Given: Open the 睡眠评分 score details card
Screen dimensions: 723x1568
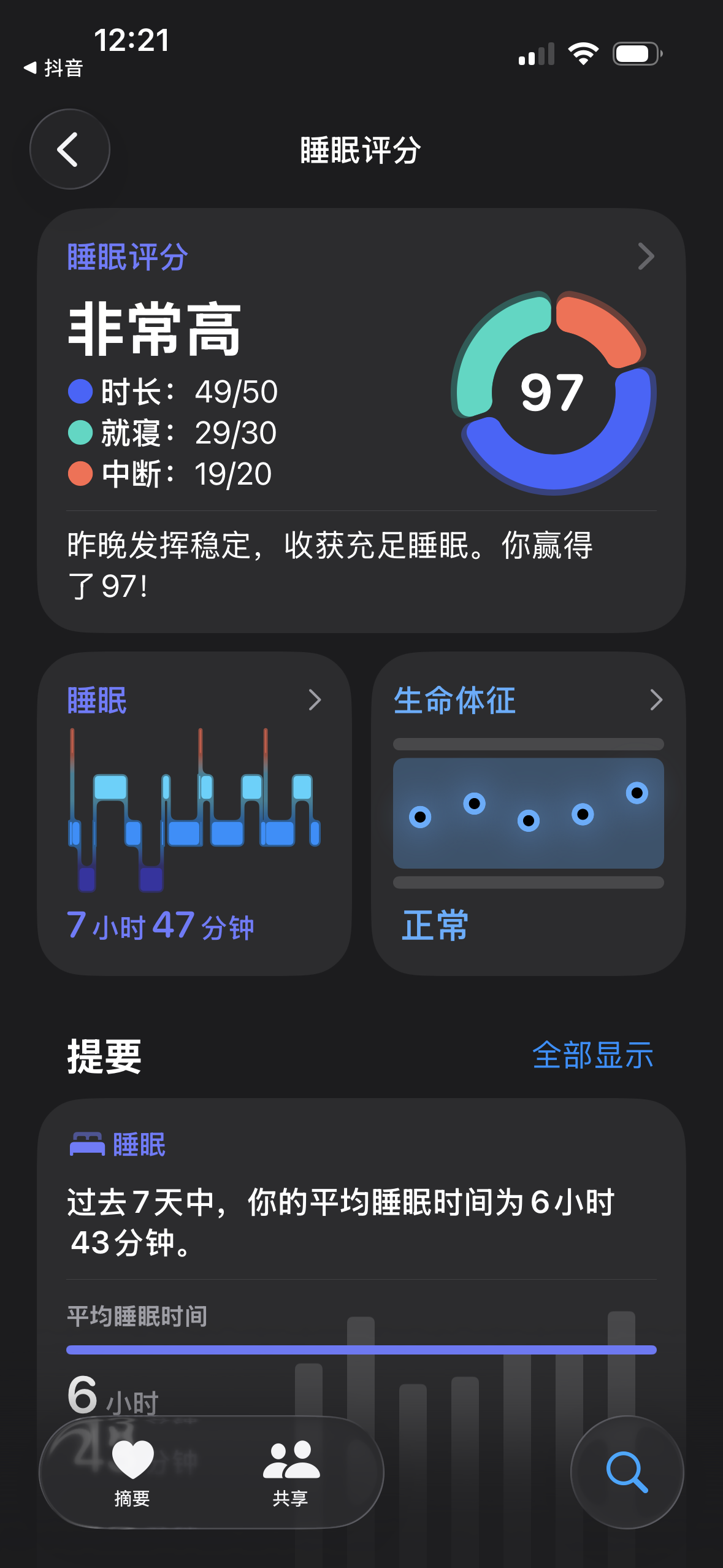Looking at the screenshot, I should [x=361, y=420].
